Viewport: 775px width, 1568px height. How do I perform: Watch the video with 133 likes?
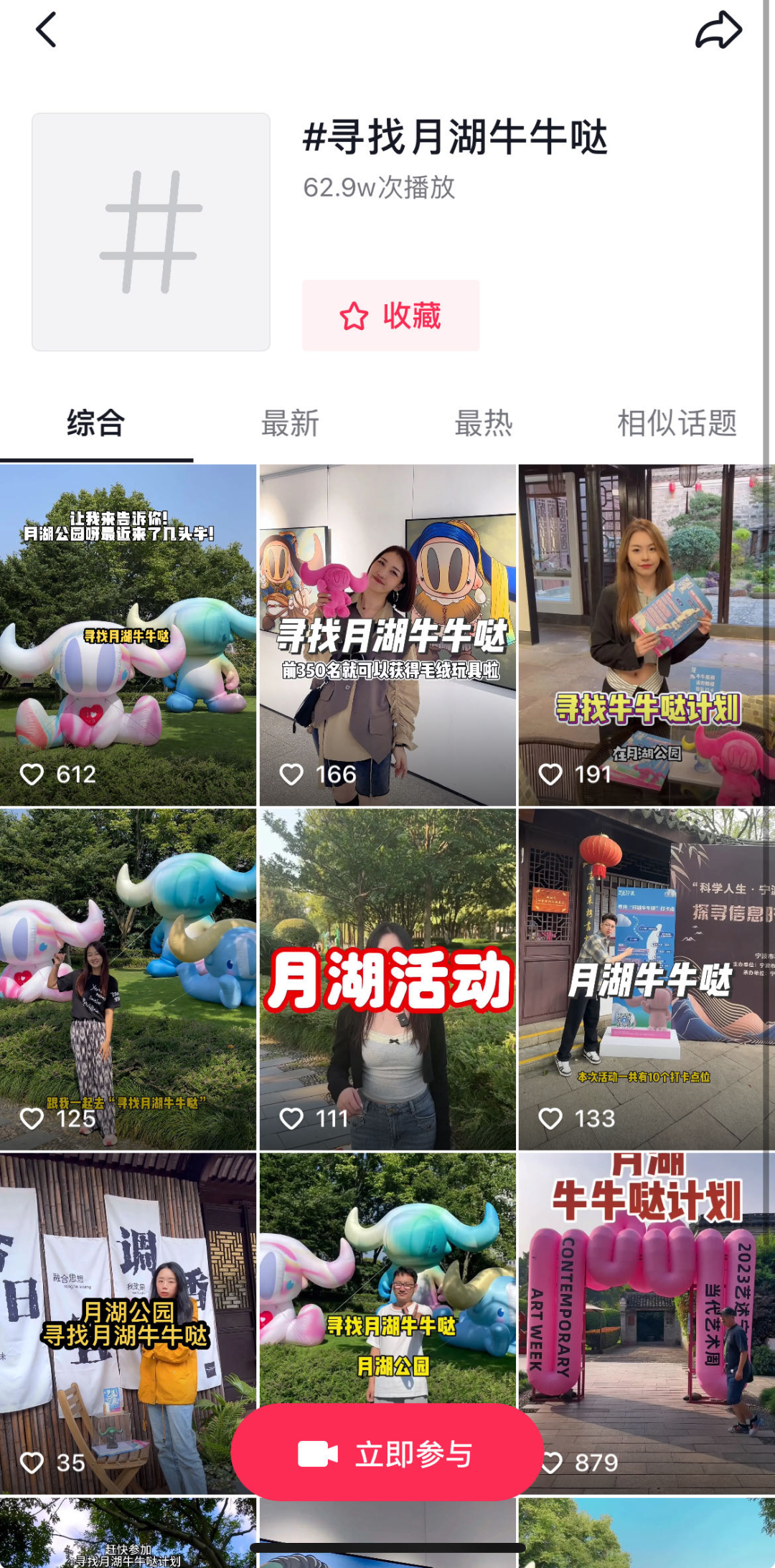click(647, 979)
